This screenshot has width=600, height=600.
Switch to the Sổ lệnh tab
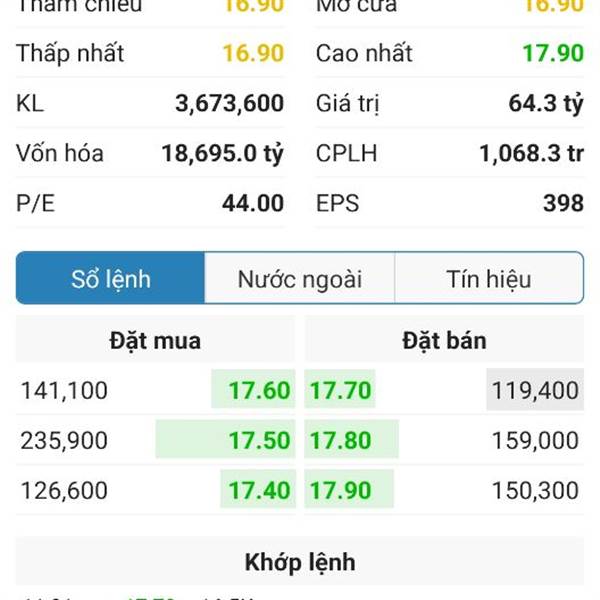coord(111,279)
